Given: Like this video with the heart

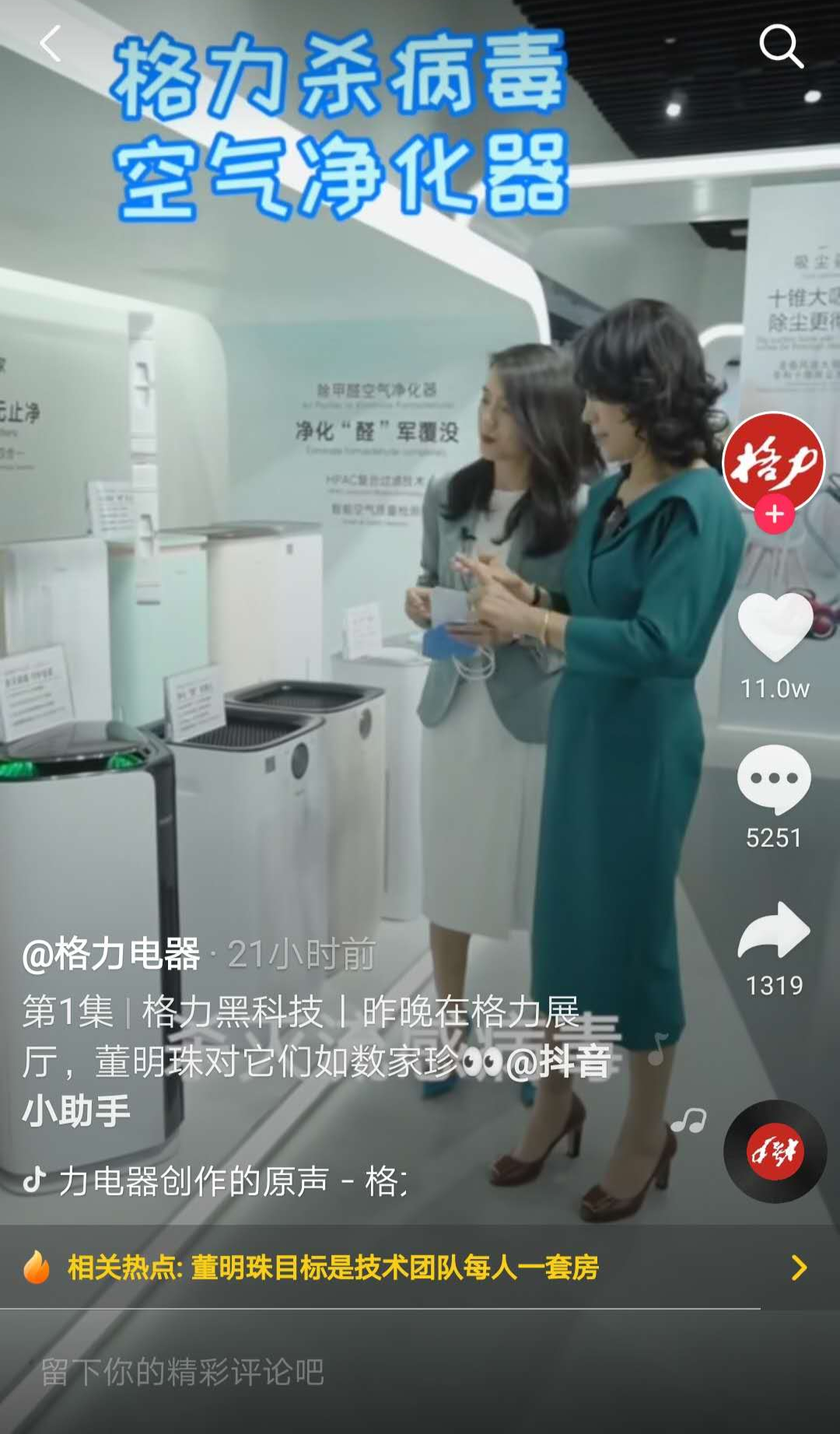Looking at the screenshot, I should 775,626.
